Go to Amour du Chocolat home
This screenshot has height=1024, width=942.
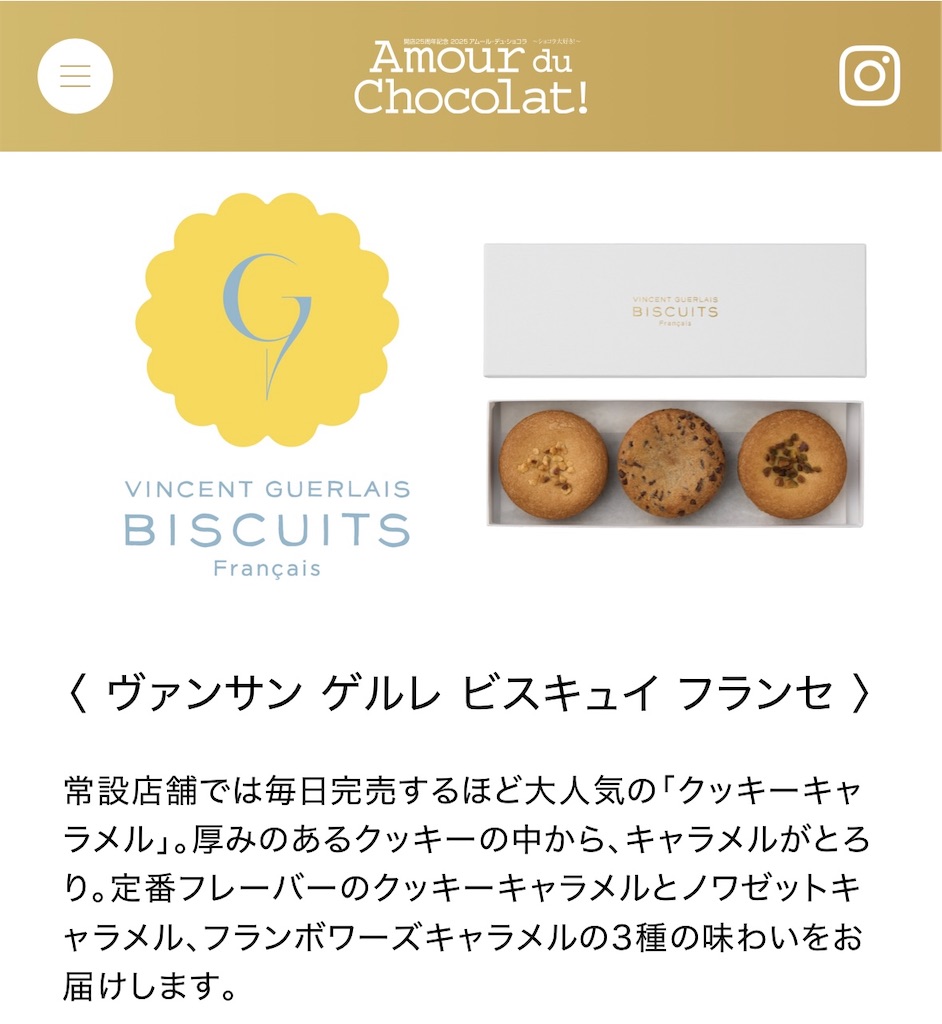click(471, 77)
